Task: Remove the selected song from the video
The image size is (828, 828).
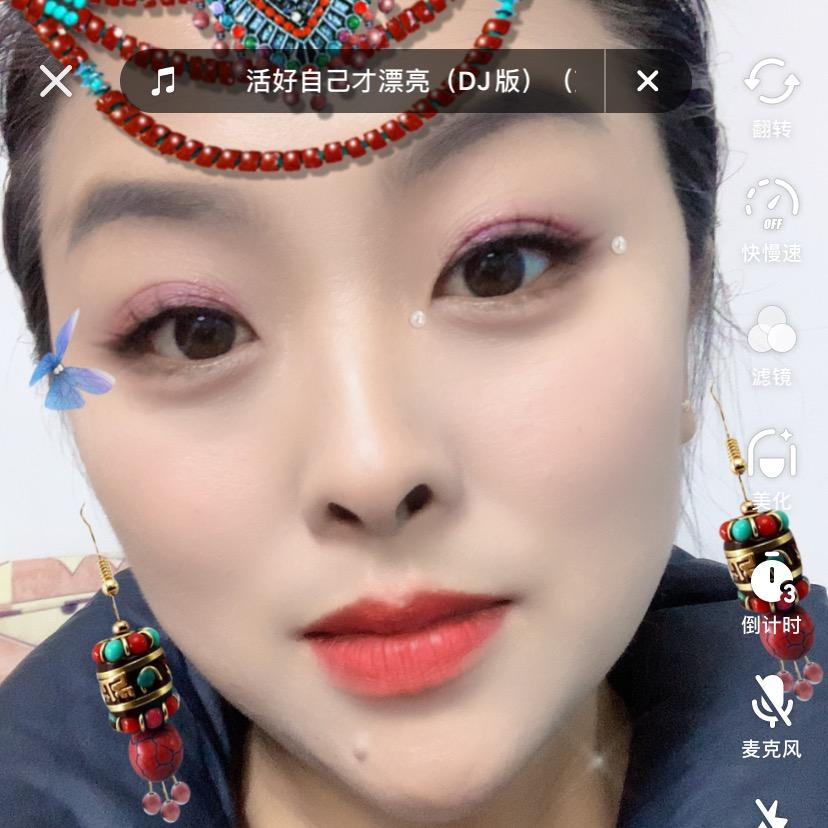Action: 648,81
